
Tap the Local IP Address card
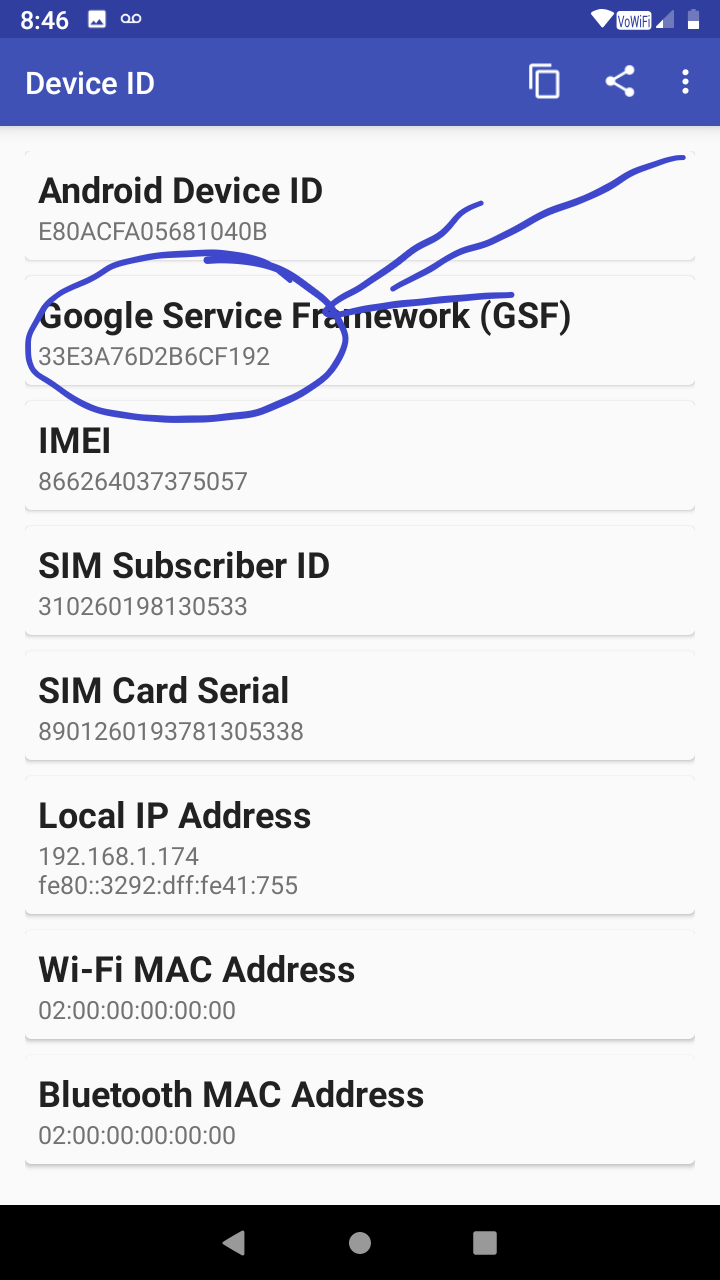[x=360, y=845]
